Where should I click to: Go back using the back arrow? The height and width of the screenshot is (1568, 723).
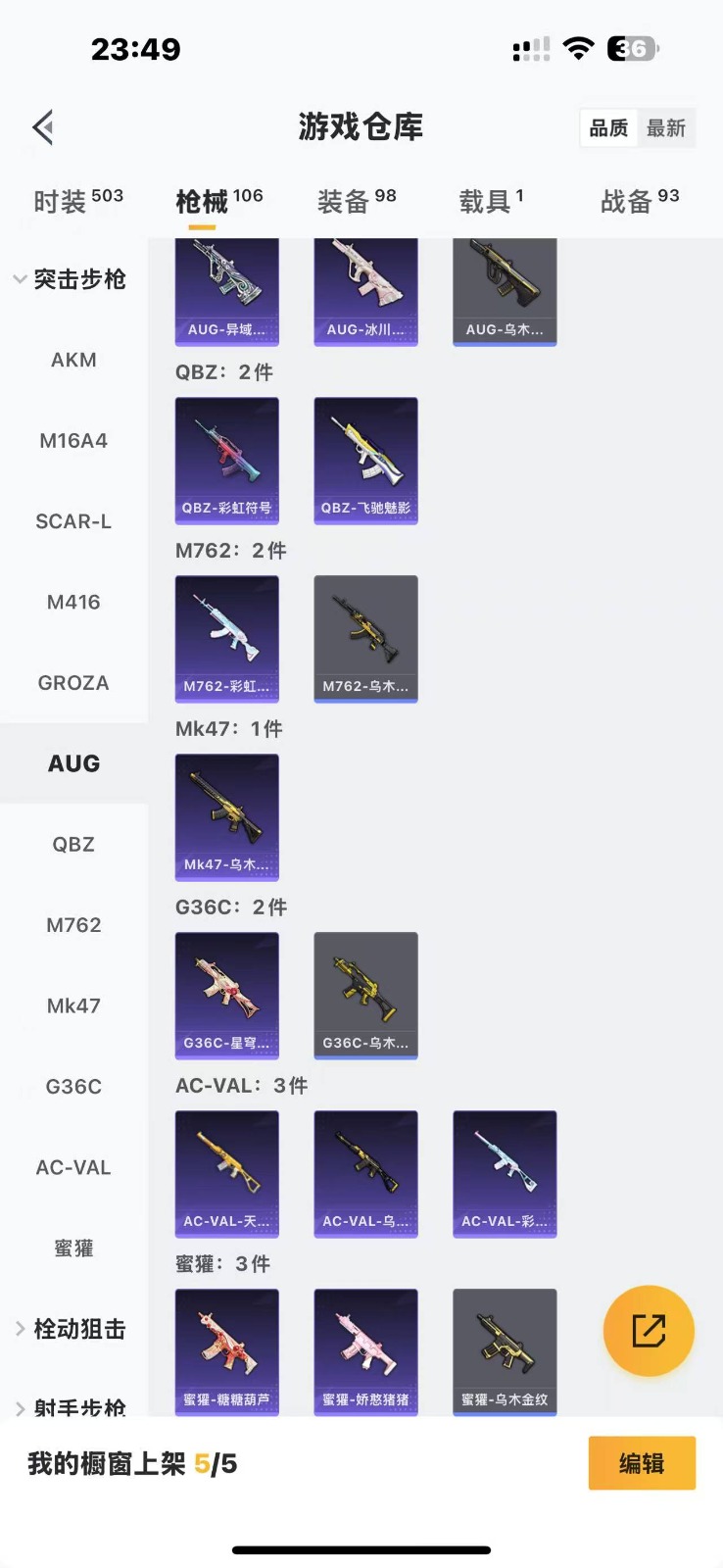[42, 127]
